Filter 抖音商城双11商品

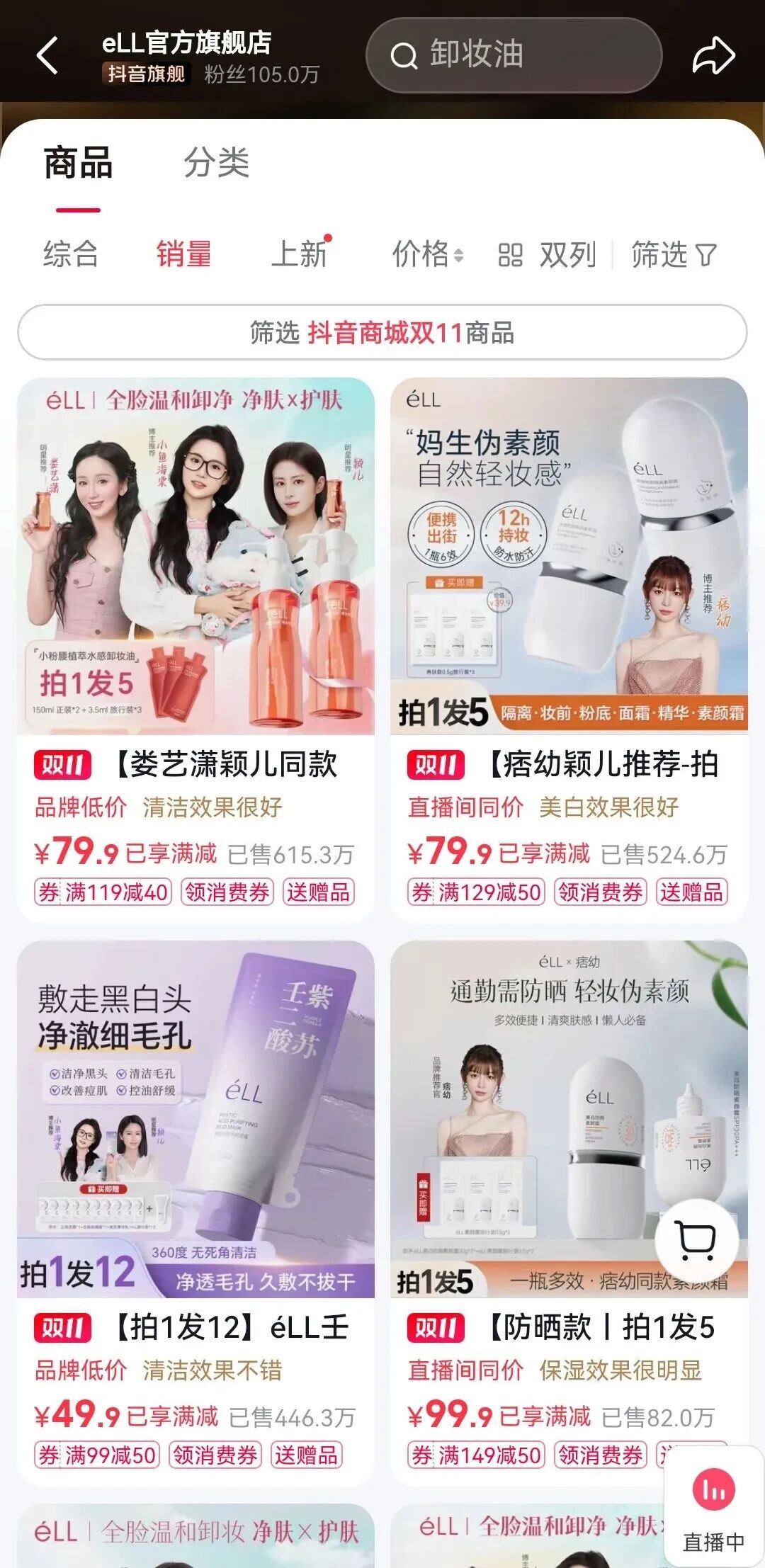coord(382,332)
